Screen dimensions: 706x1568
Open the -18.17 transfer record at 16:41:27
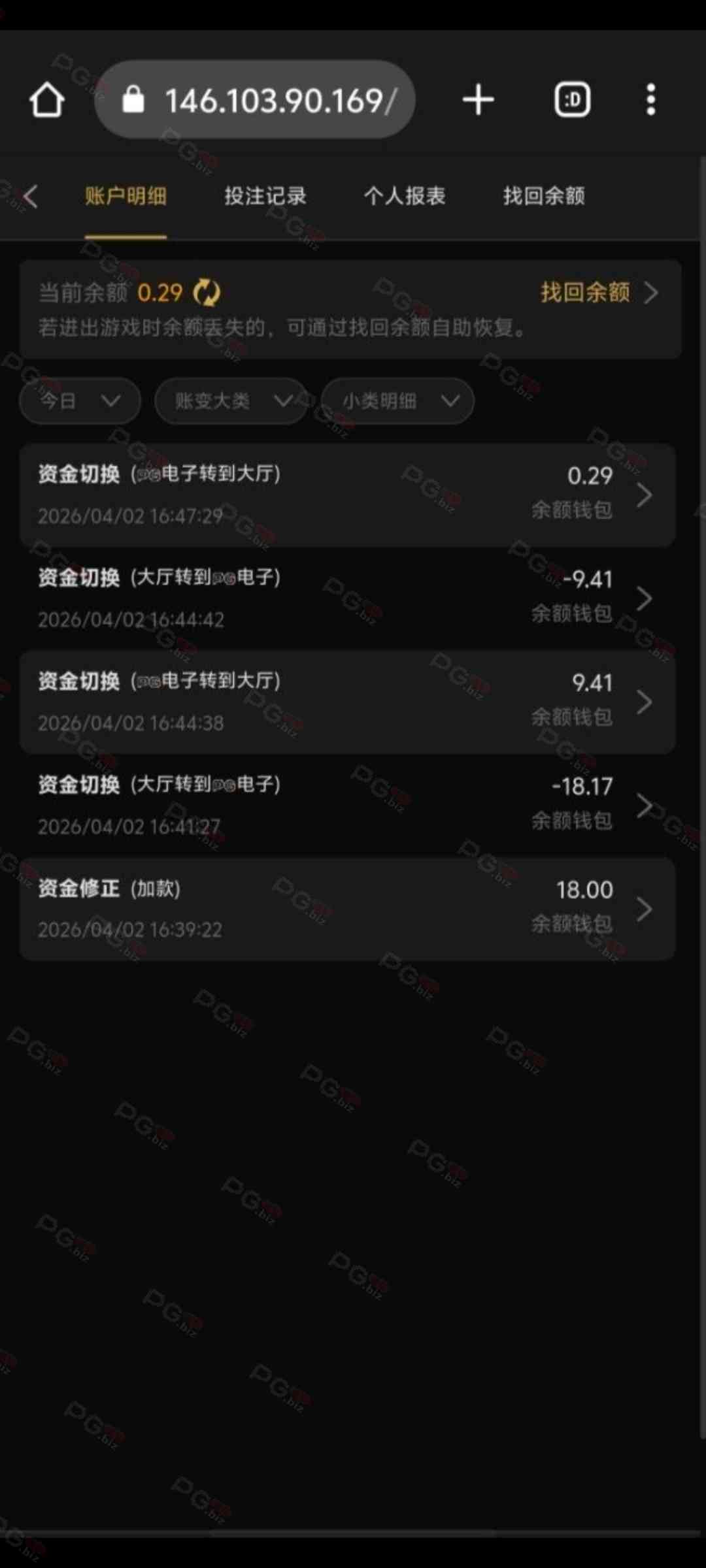(347, 806)
